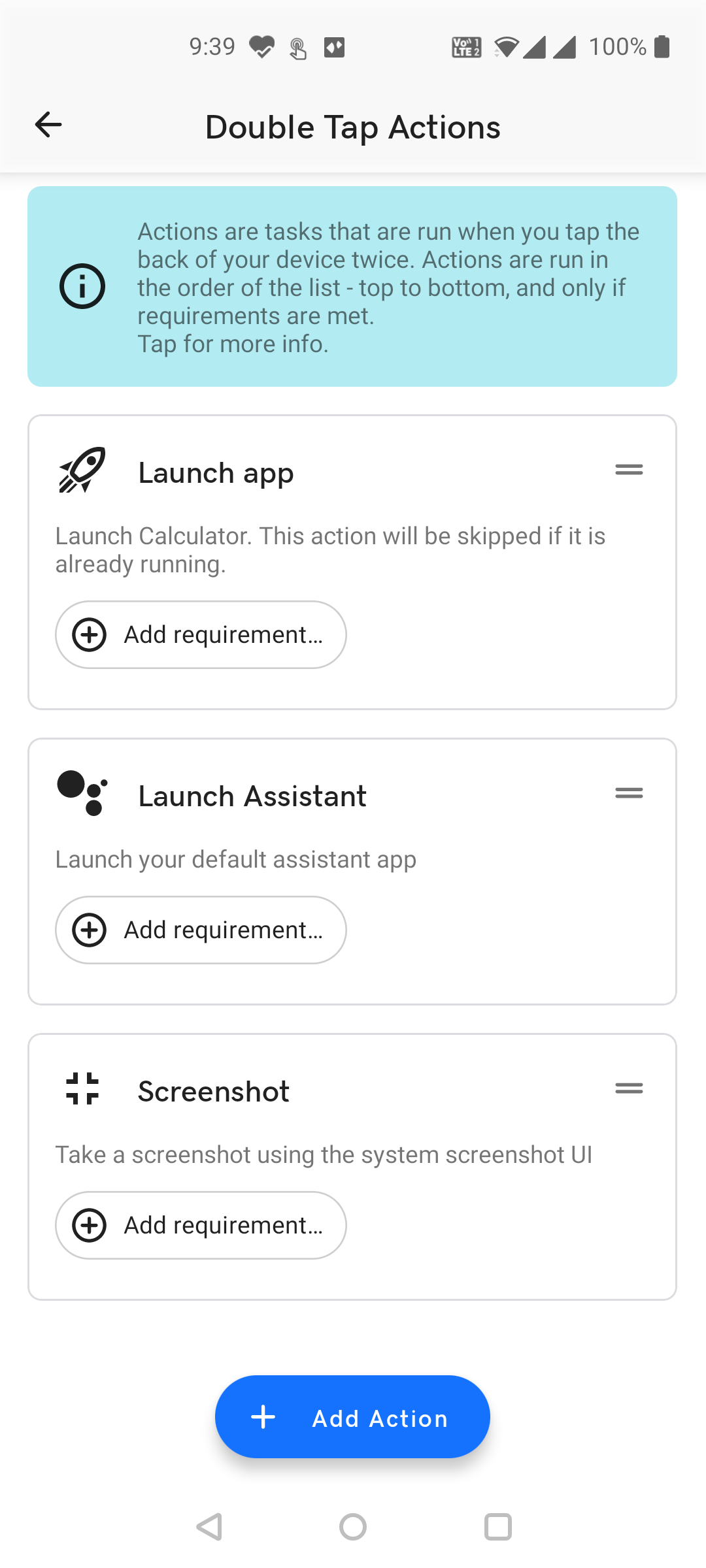The width and height of the screenshot is (706, 1568).
Task: Add requirement to Launch Assistant action
Action: coord(201,930)
